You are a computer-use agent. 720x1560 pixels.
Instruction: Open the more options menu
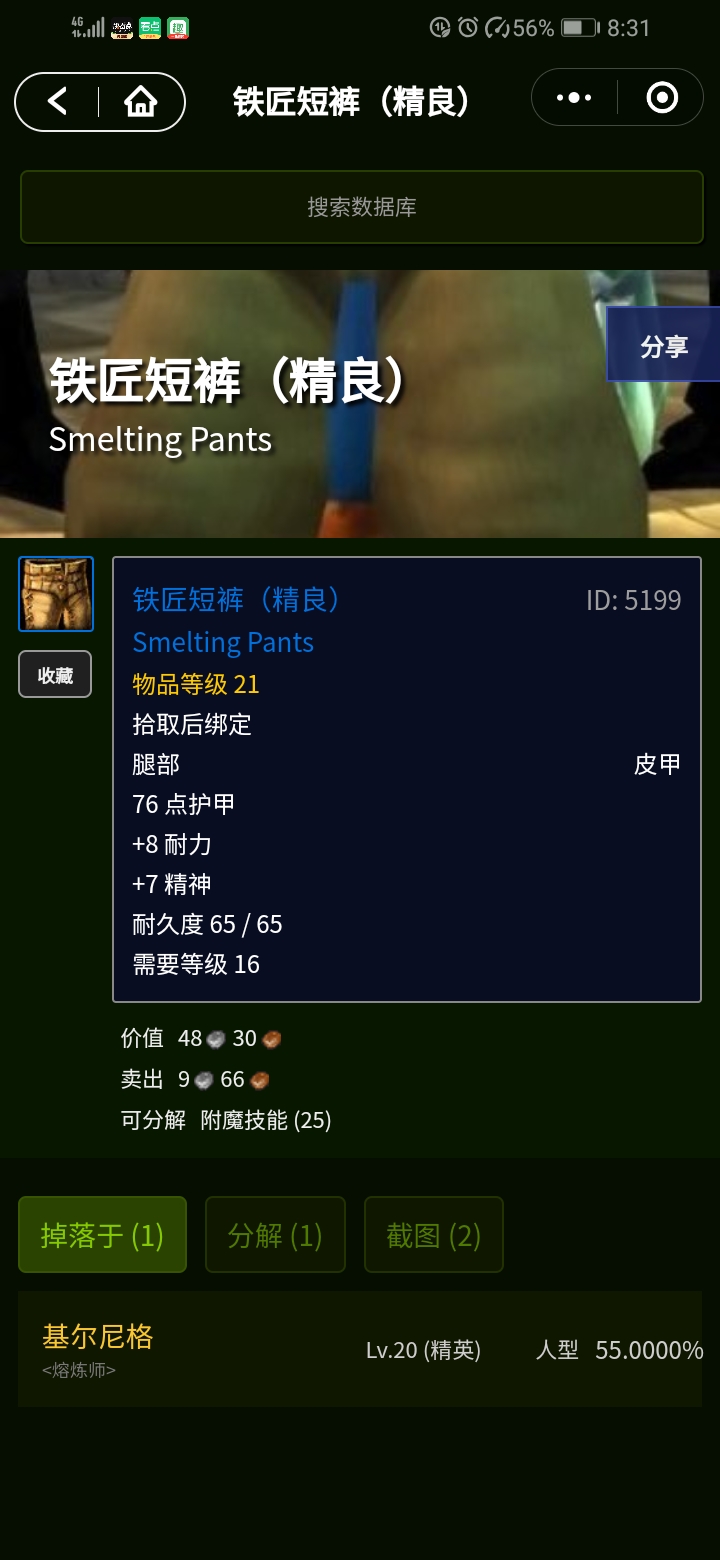tap(574, 97)
